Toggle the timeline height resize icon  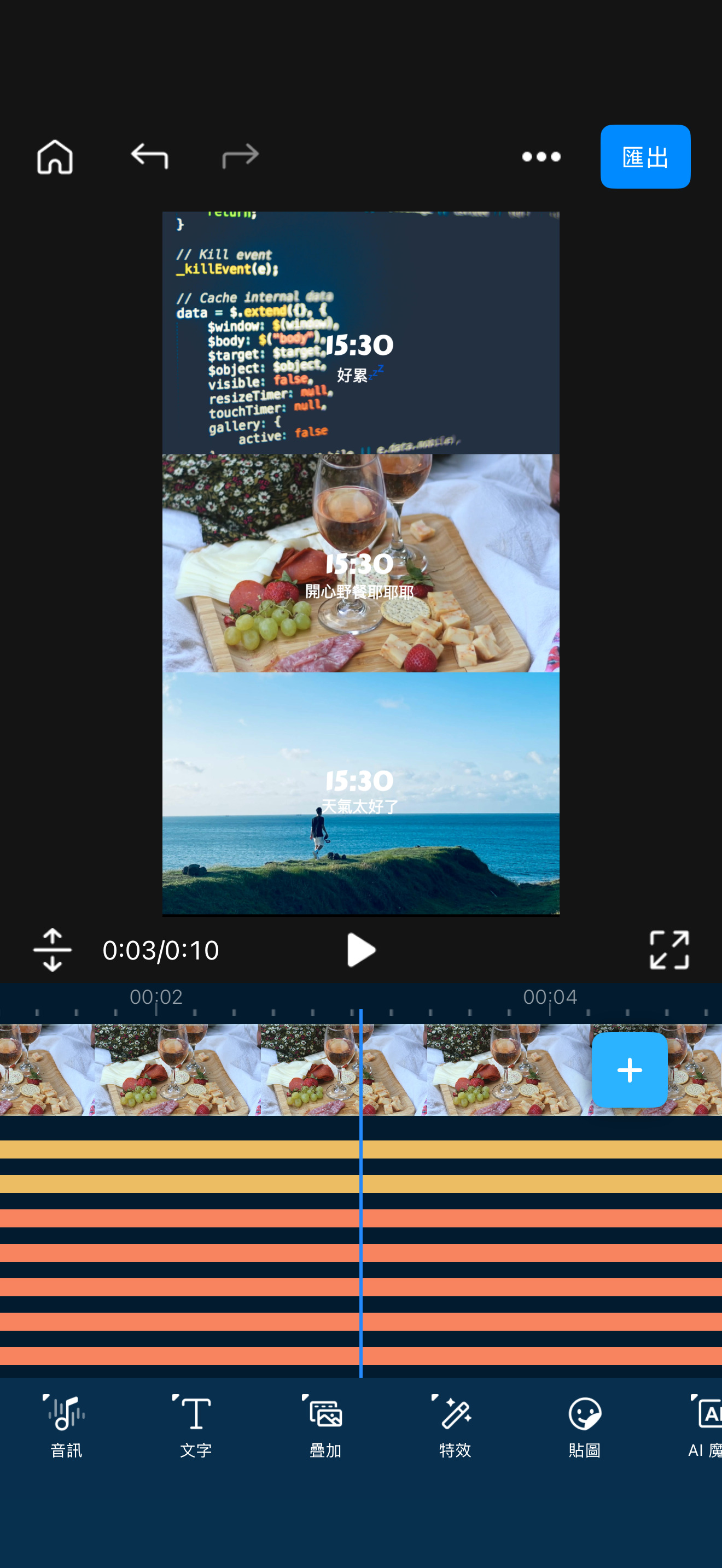(53, 950)
